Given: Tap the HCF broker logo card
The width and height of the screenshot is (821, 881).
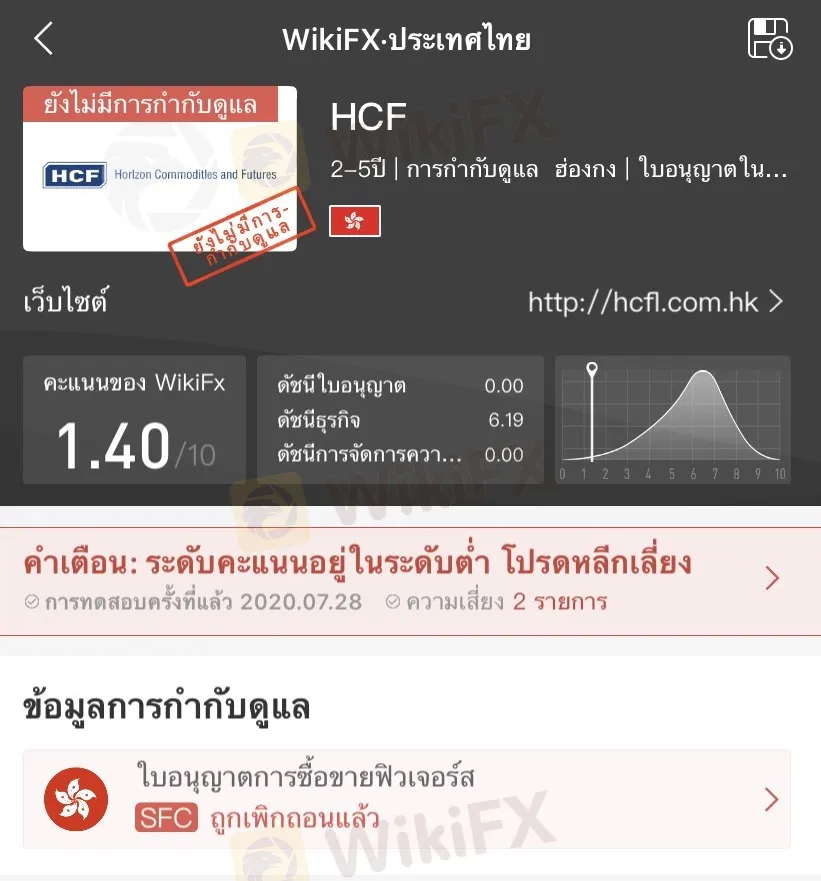Looking at the screenshot, I should [x=160, y=169].
